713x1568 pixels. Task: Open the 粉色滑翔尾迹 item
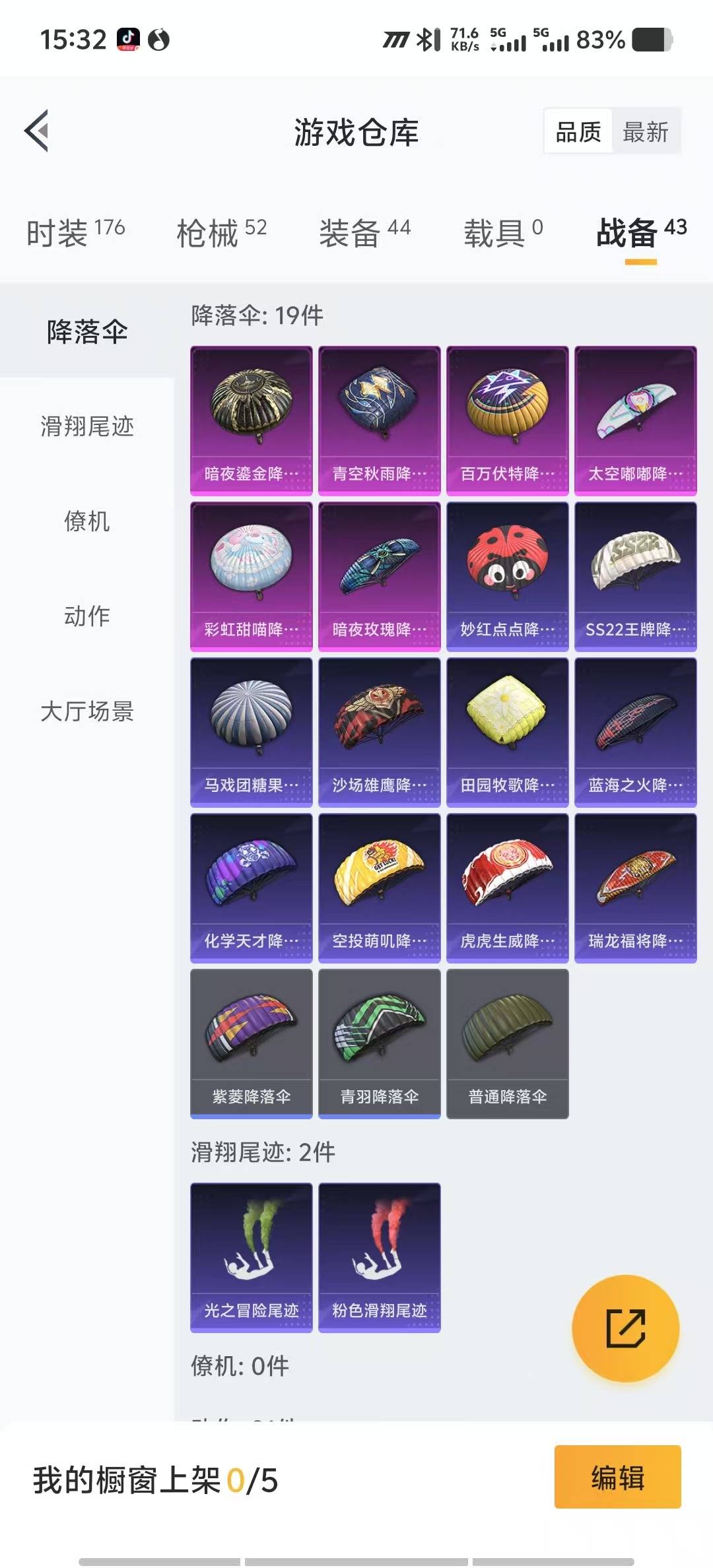click(x=380, y=1257)
